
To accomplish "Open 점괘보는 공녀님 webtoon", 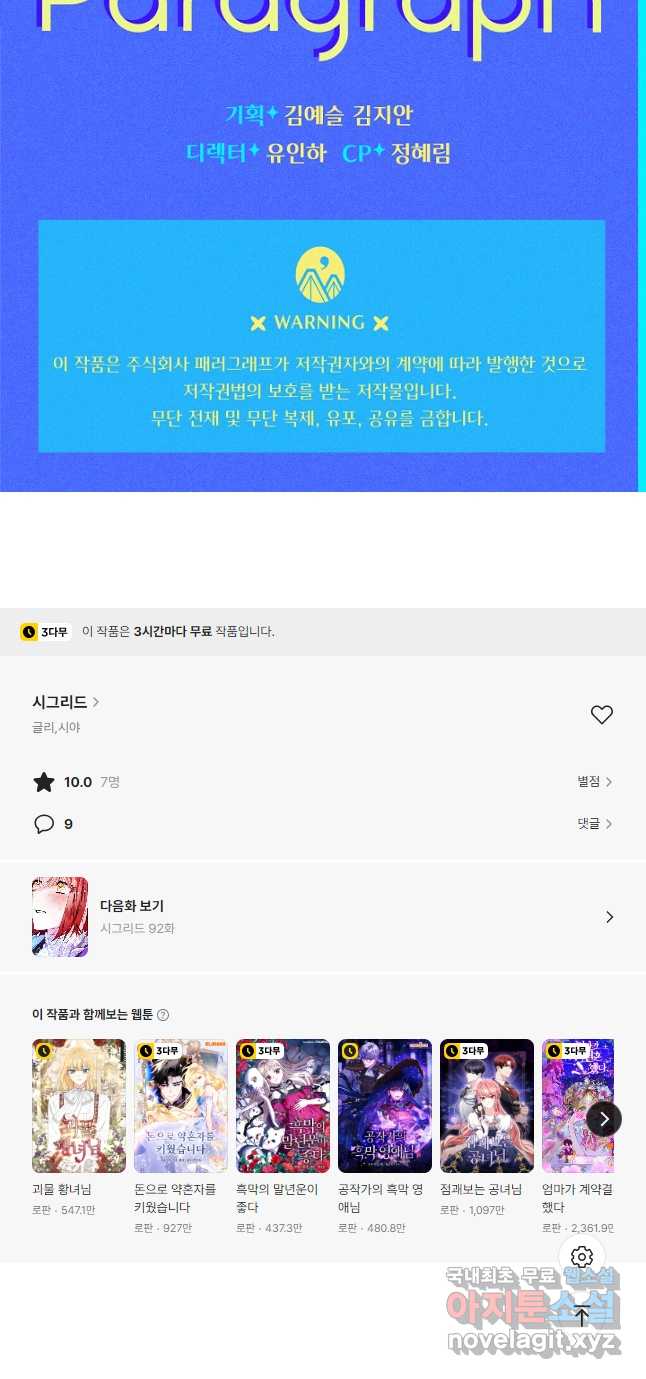I will 487,1106.
